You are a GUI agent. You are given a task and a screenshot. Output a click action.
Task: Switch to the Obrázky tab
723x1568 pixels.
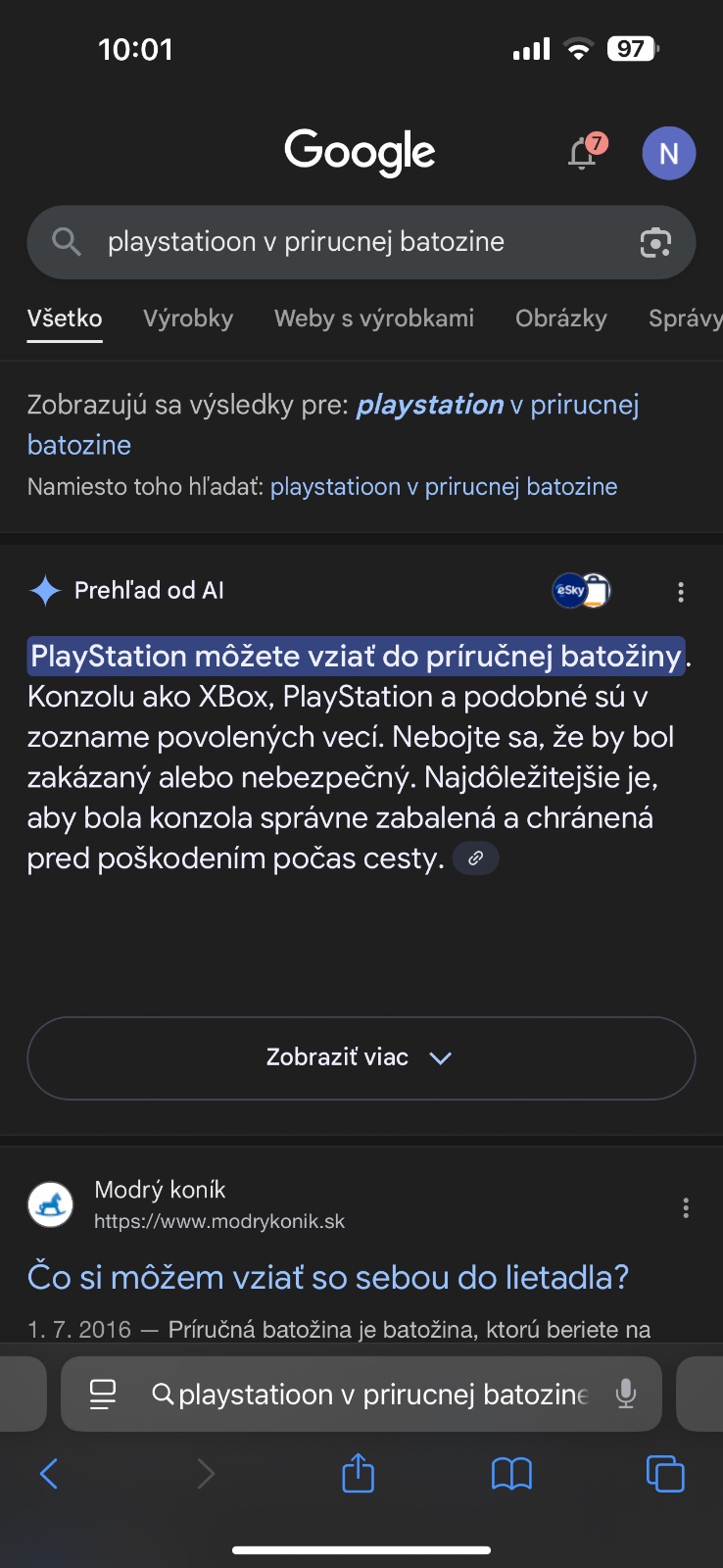(561, 318)
